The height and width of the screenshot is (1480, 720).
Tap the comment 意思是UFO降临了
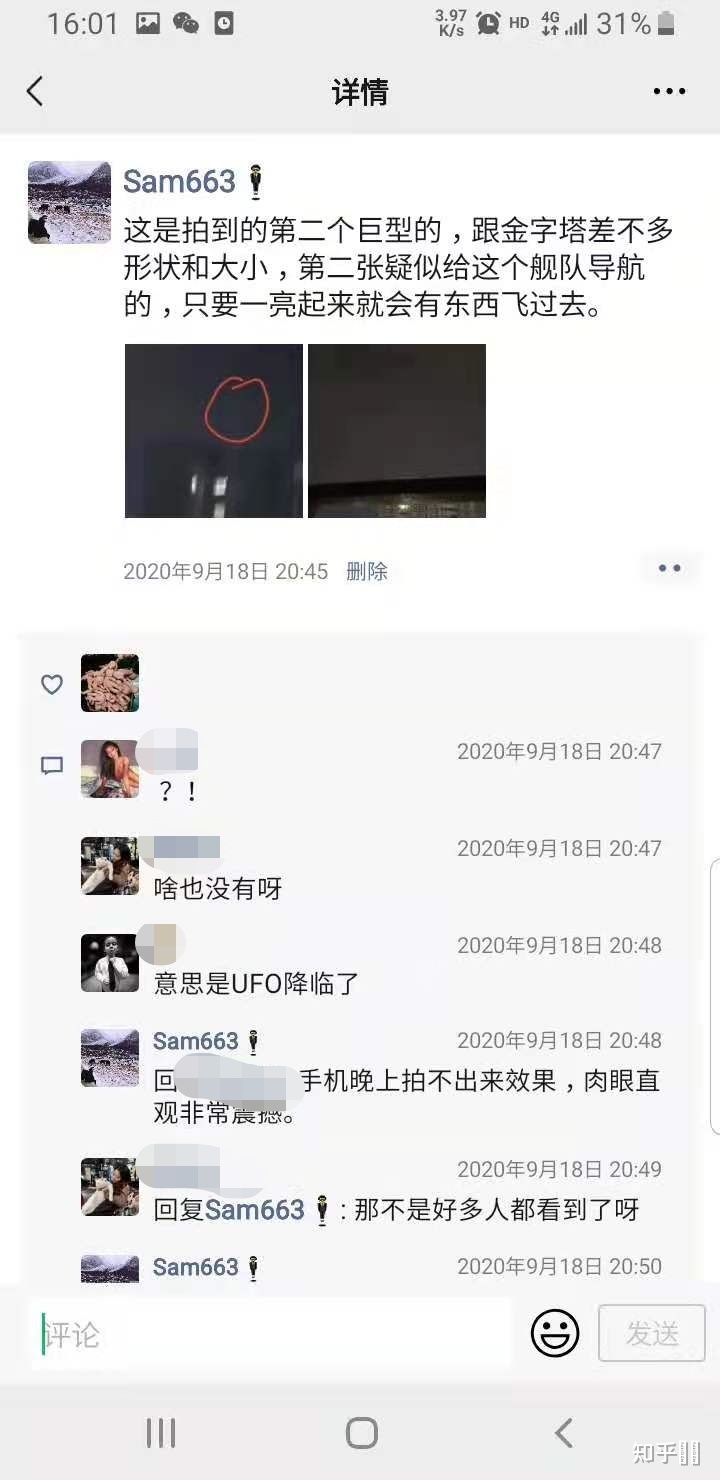click(256, 984)
